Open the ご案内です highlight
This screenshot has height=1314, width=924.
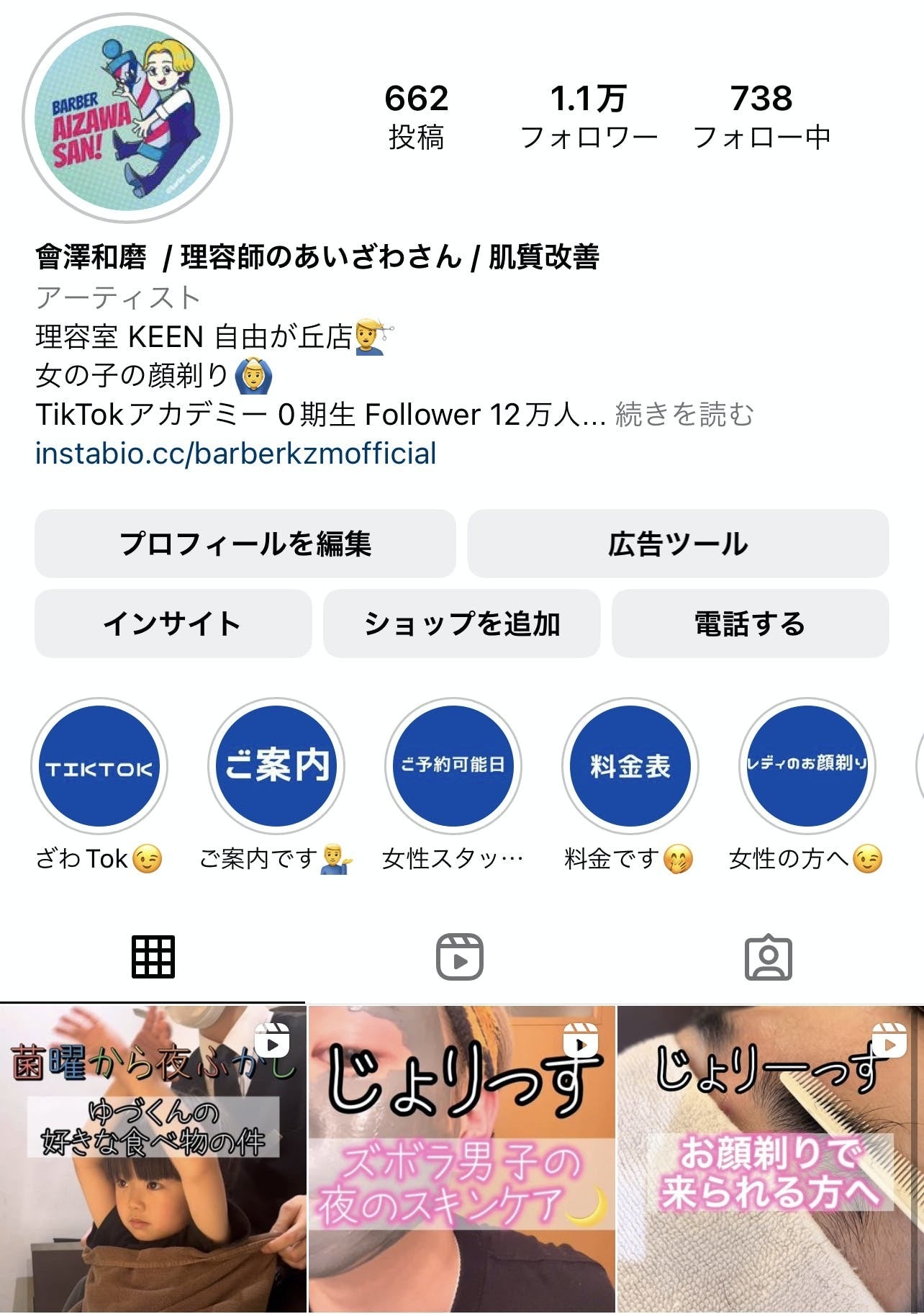[276, 766]
